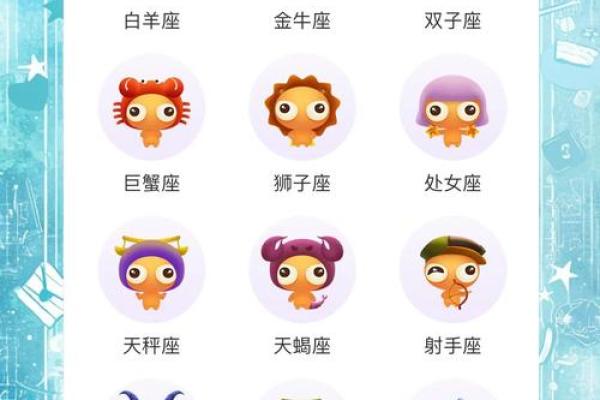Image resolution: width=600 pixels, height=400 pixels.
Task: Open the 天秤座 (Libra) sign
Action: pos(151,270)
